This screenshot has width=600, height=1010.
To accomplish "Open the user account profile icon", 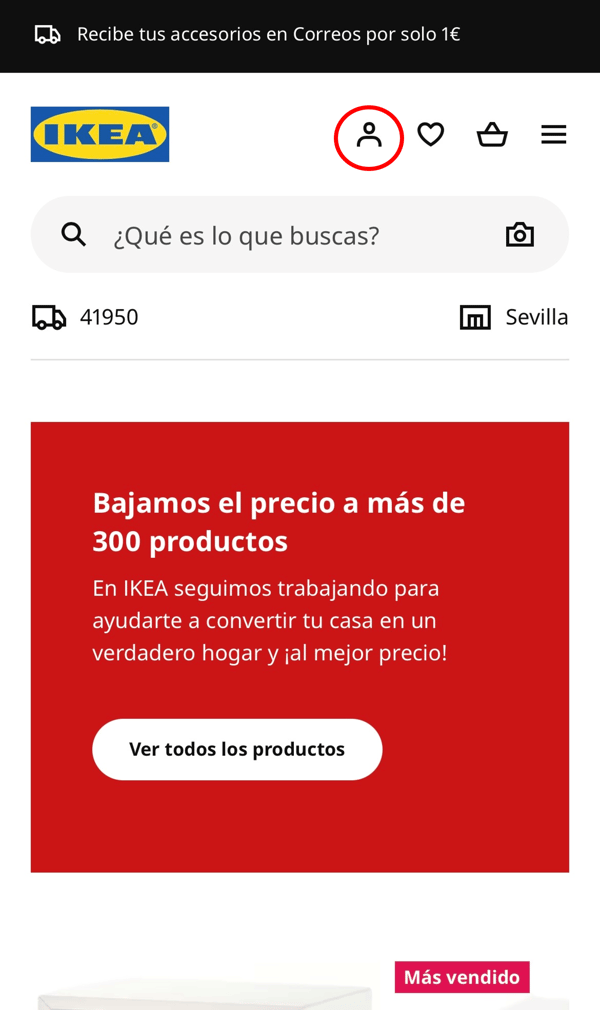I will [x=369, y=135].
